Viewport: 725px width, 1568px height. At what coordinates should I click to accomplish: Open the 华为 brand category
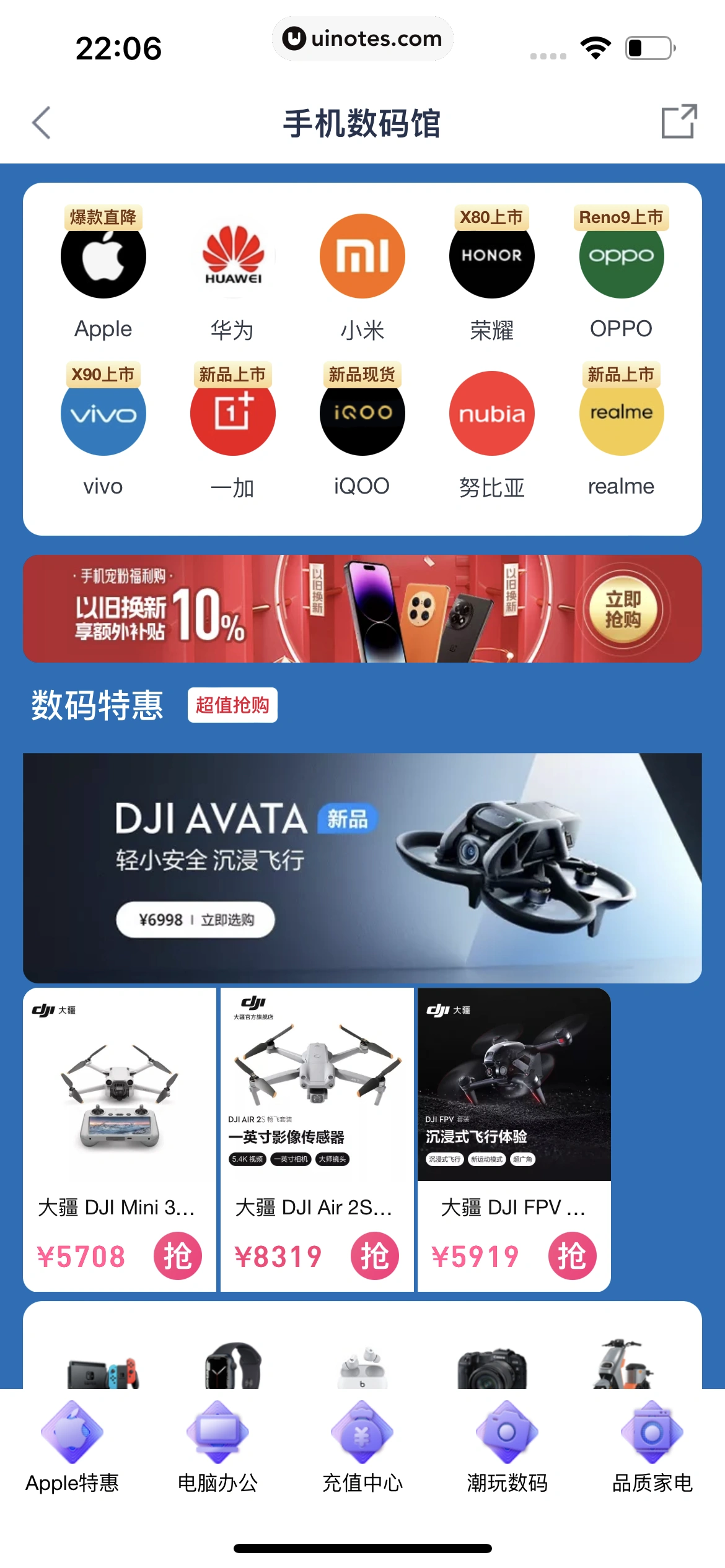coord(232,256)
